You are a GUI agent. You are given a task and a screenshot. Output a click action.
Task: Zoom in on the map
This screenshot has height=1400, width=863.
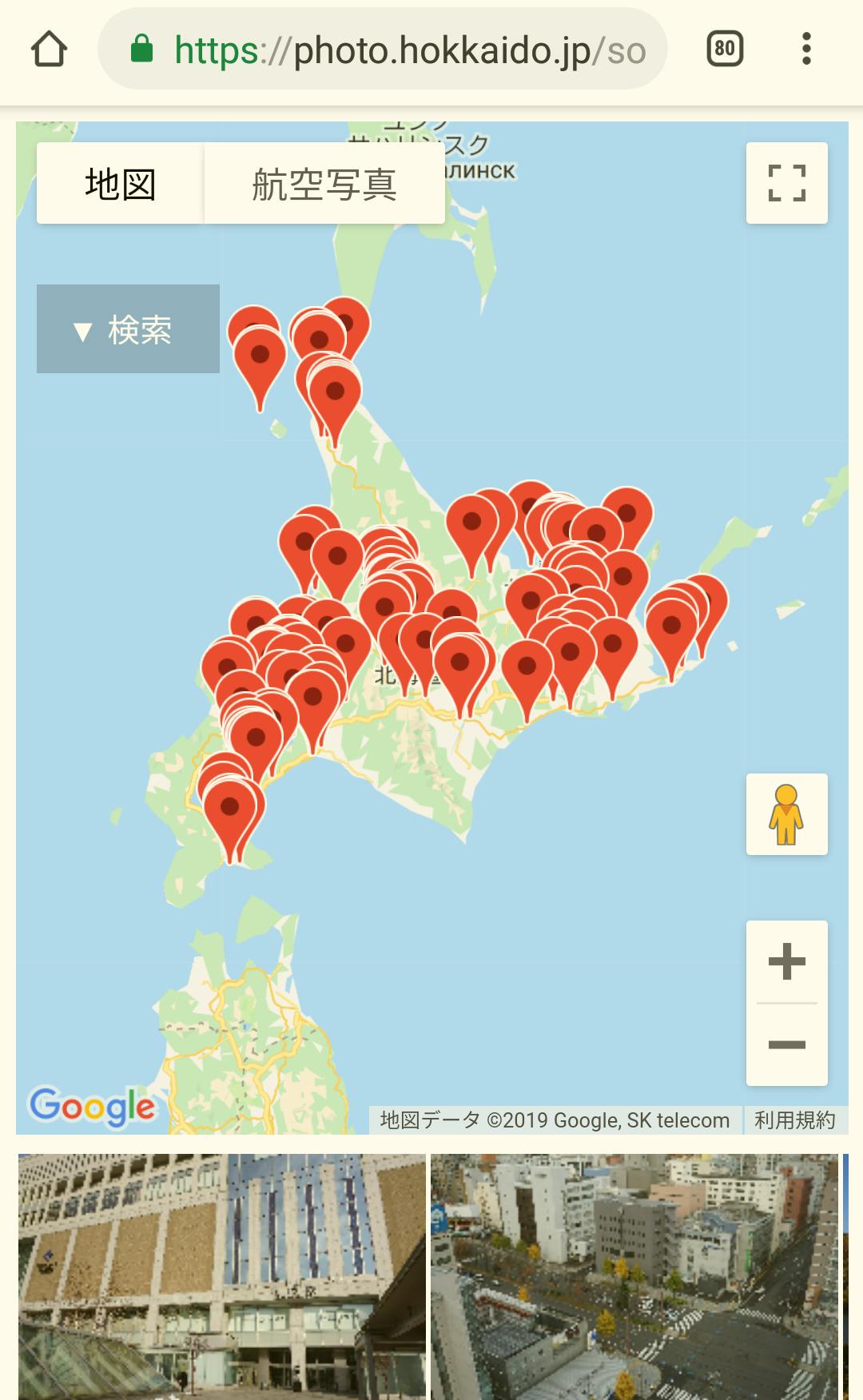tap(787, 961)
